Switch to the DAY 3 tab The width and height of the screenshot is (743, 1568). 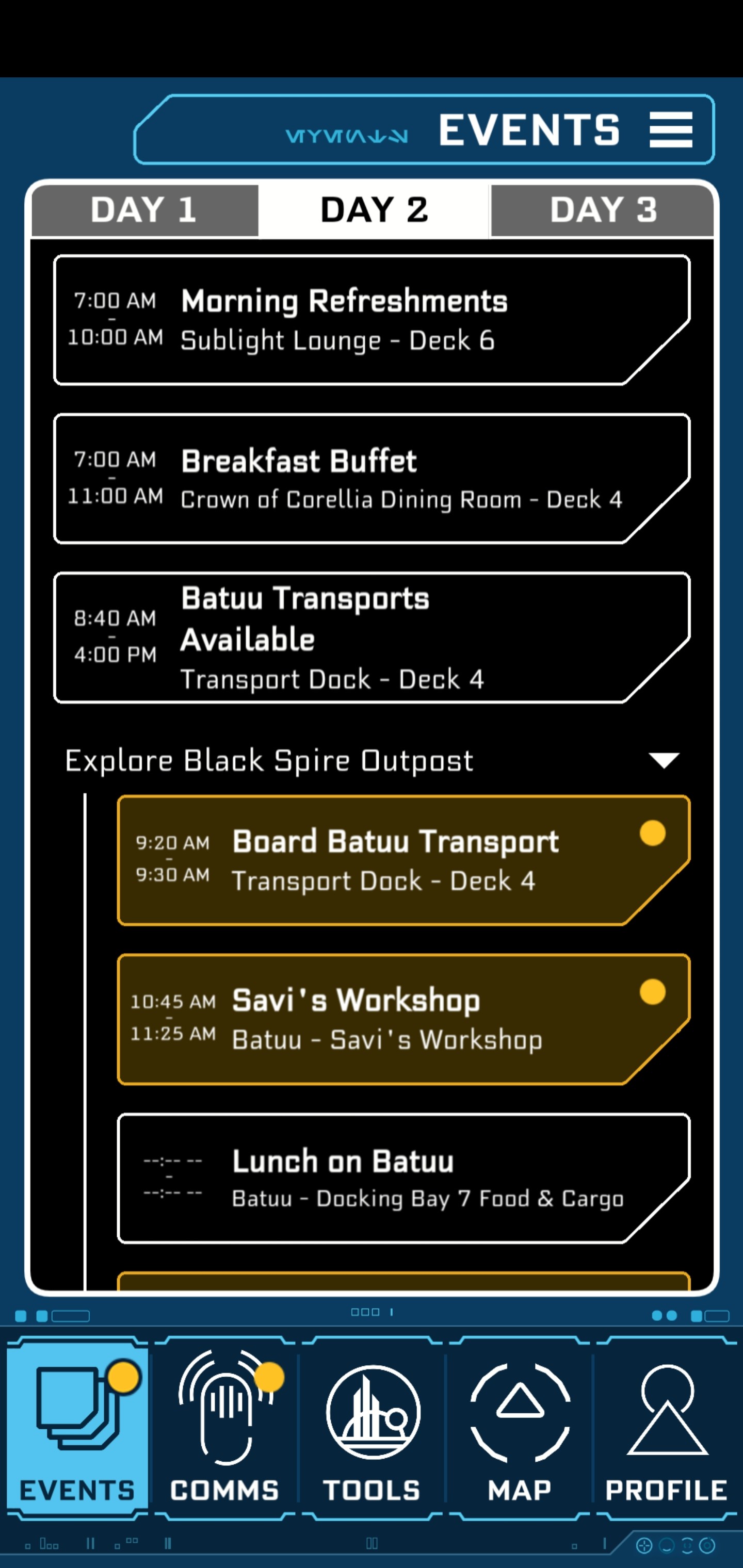[602, 210]
